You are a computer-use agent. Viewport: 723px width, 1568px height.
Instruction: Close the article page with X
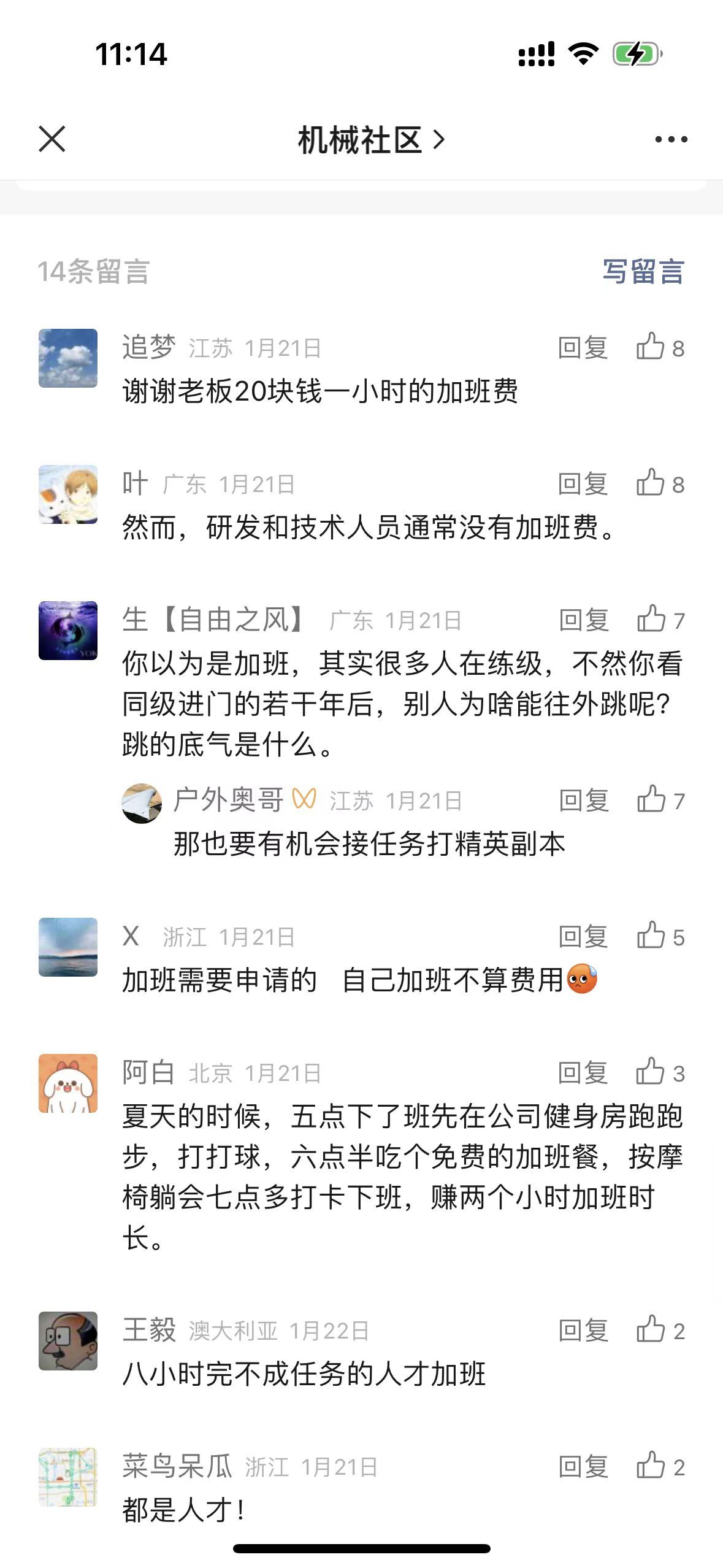pyautogui.click(x=52, y=139)
